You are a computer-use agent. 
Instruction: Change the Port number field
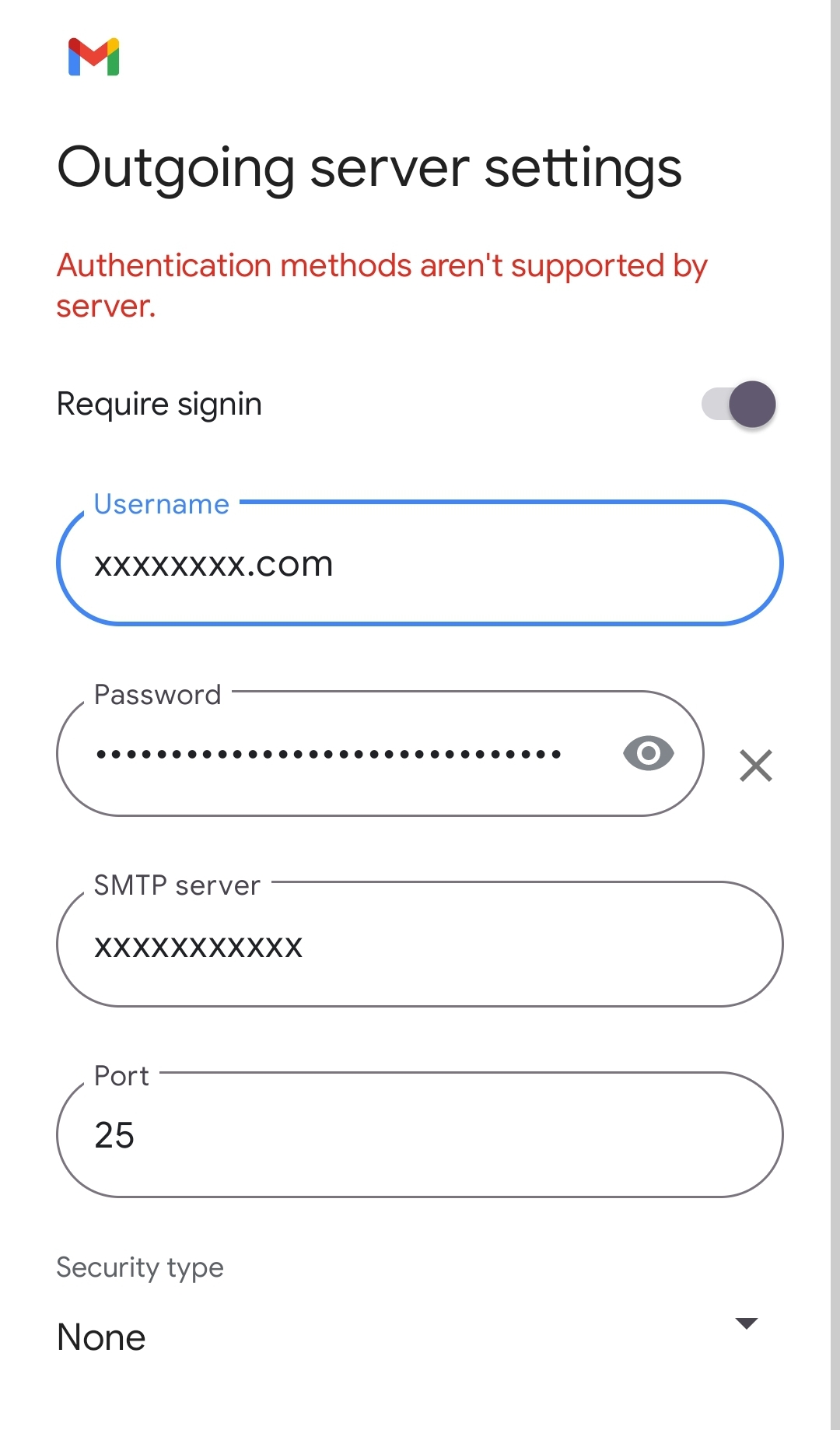[420, 1134]
